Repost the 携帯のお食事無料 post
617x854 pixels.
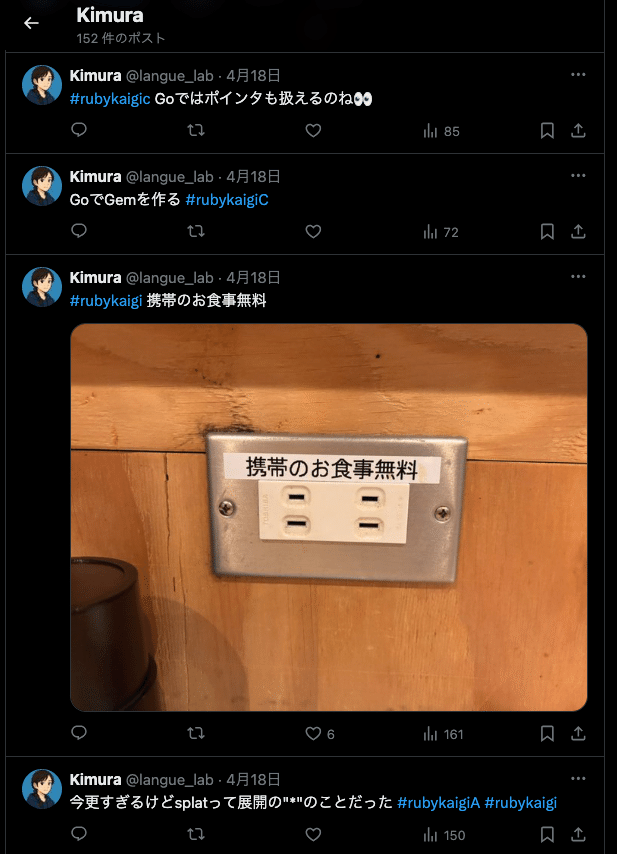coord(197,733)
